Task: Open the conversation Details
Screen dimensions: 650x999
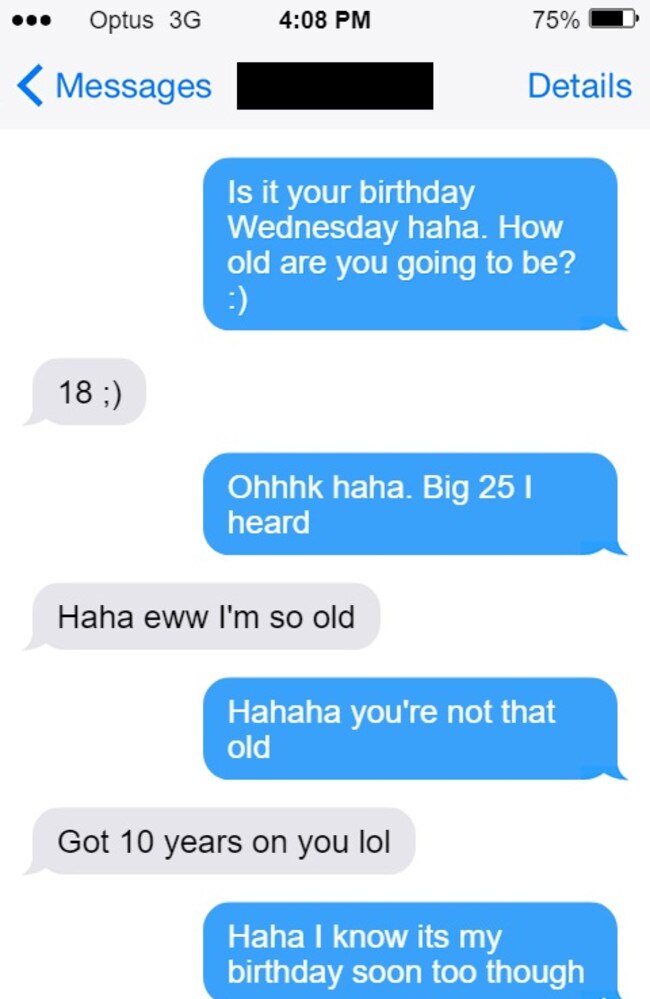Action: 579,87
